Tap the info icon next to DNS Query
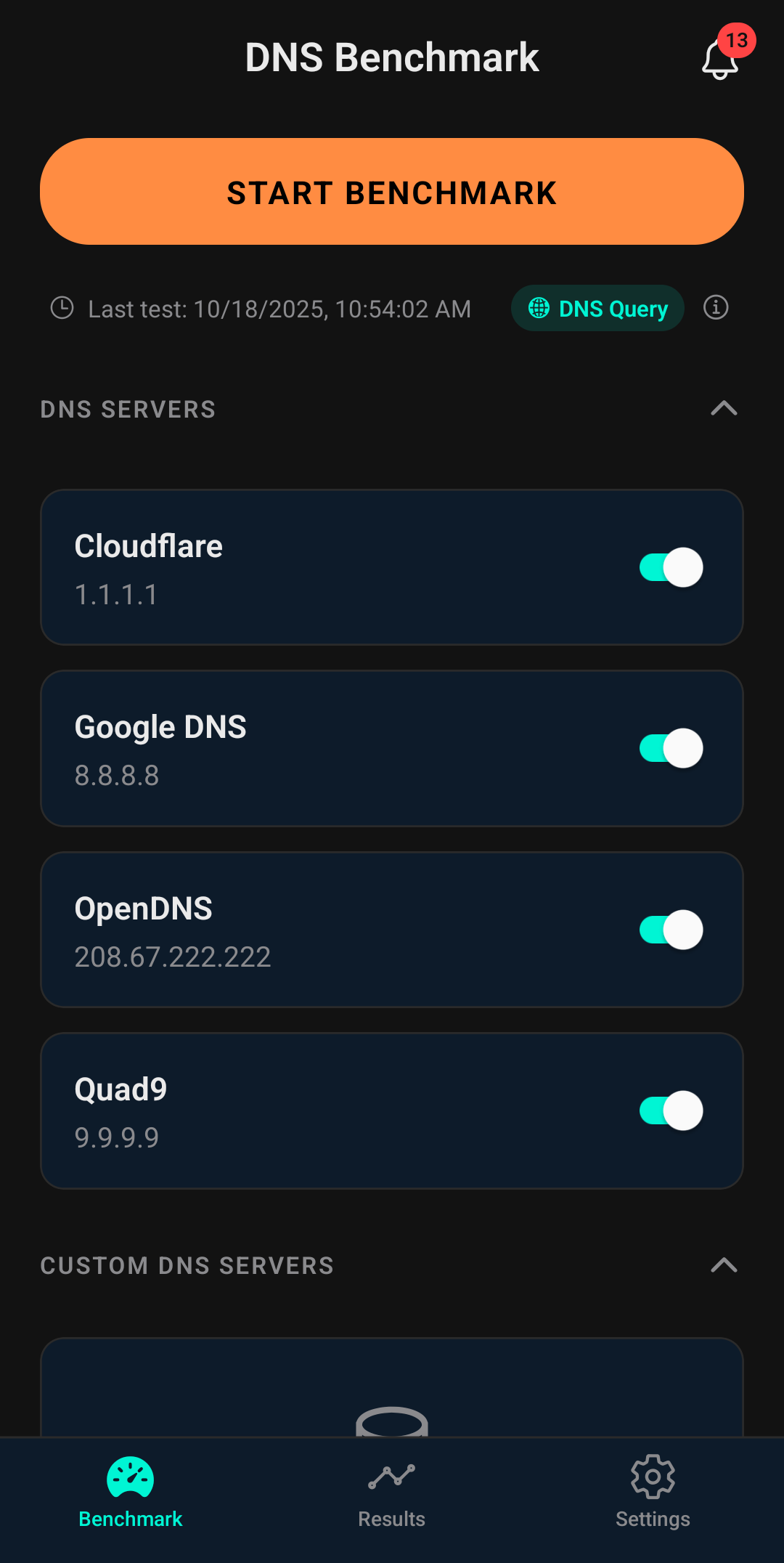Screen dimensions: 784x1563 pos(716,308)
